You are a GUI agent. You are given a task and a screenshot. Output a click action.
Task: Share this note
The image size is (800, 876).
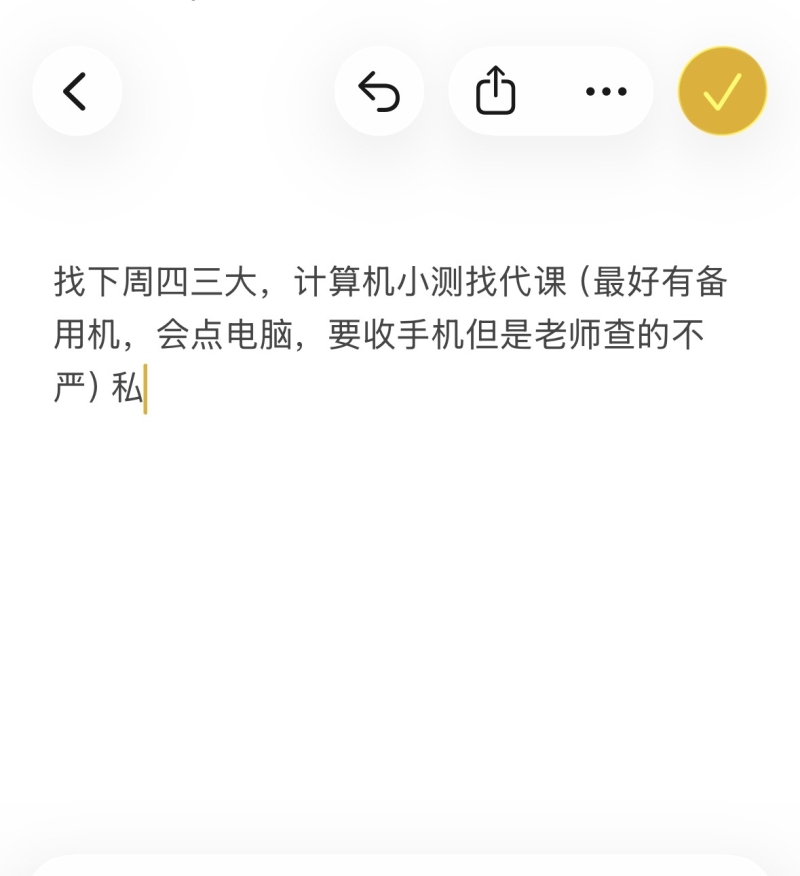coord(495,91)
